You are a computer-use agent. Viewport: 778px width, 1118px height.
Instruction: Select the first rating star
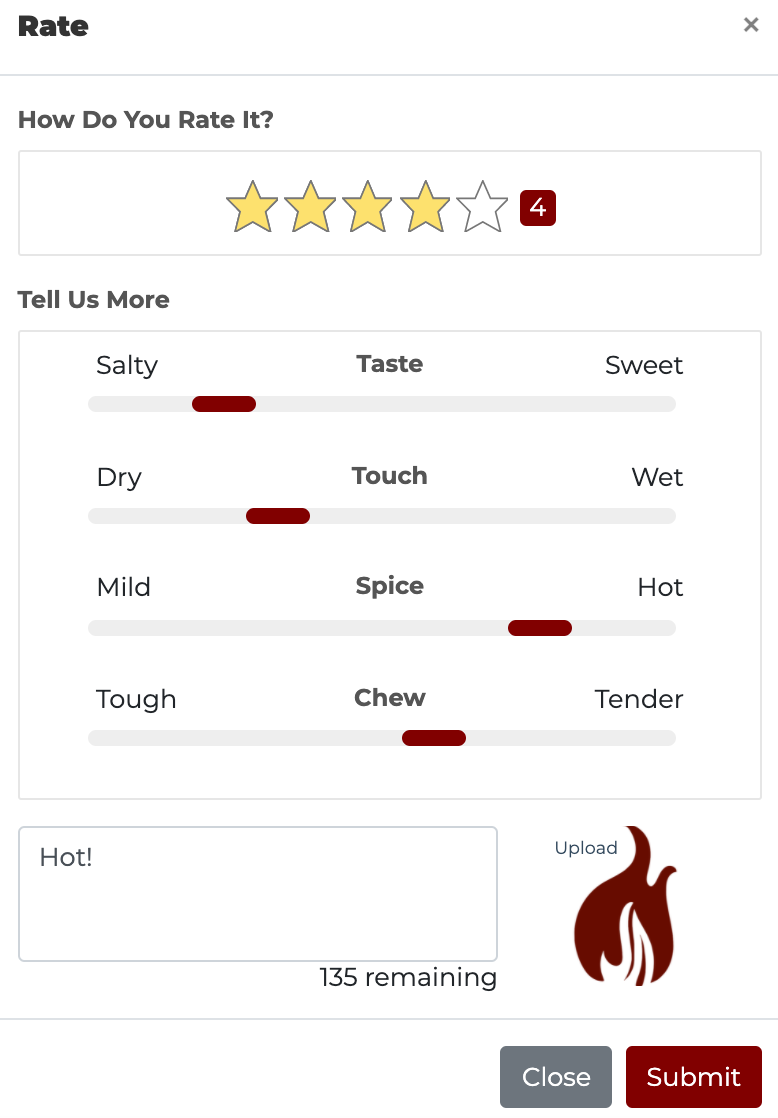tap(252, 207)
